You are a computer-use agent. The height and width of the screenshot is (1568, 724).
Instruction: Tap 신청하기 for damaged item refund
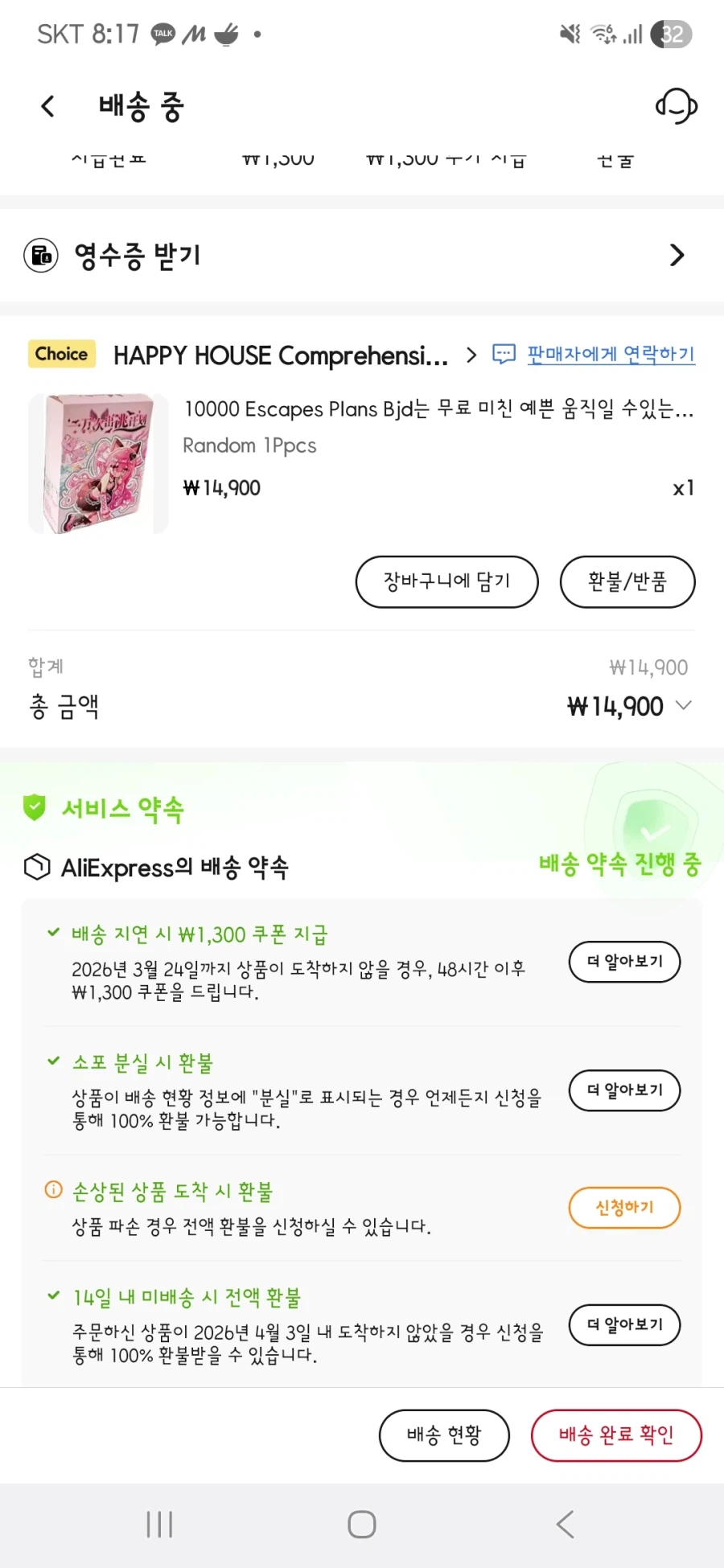[624, 1208]
